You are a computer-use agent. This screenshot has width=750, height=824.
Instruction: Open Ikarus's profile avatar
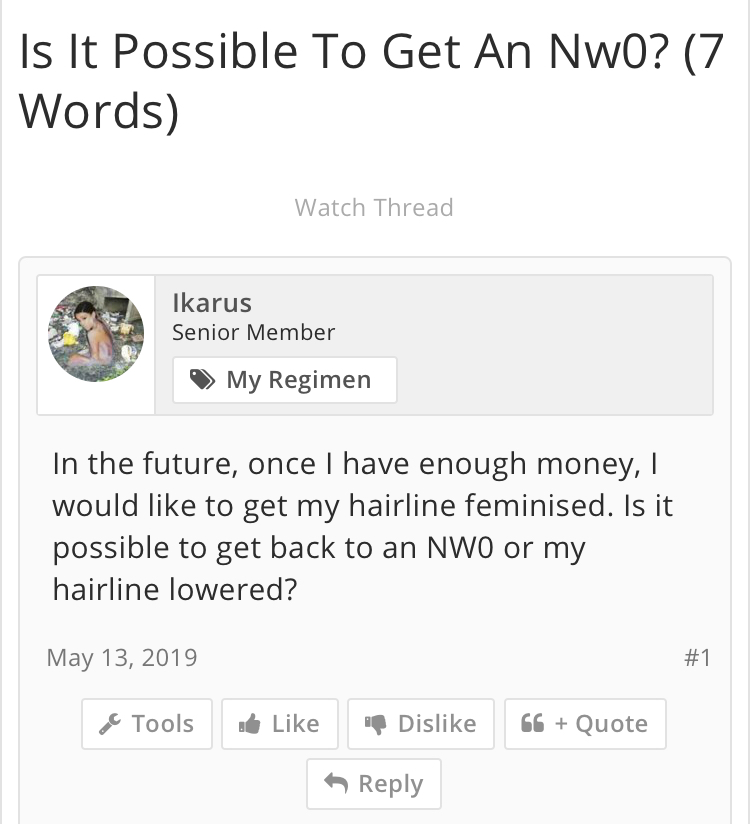pyautogui.click(x=96, y=334)
